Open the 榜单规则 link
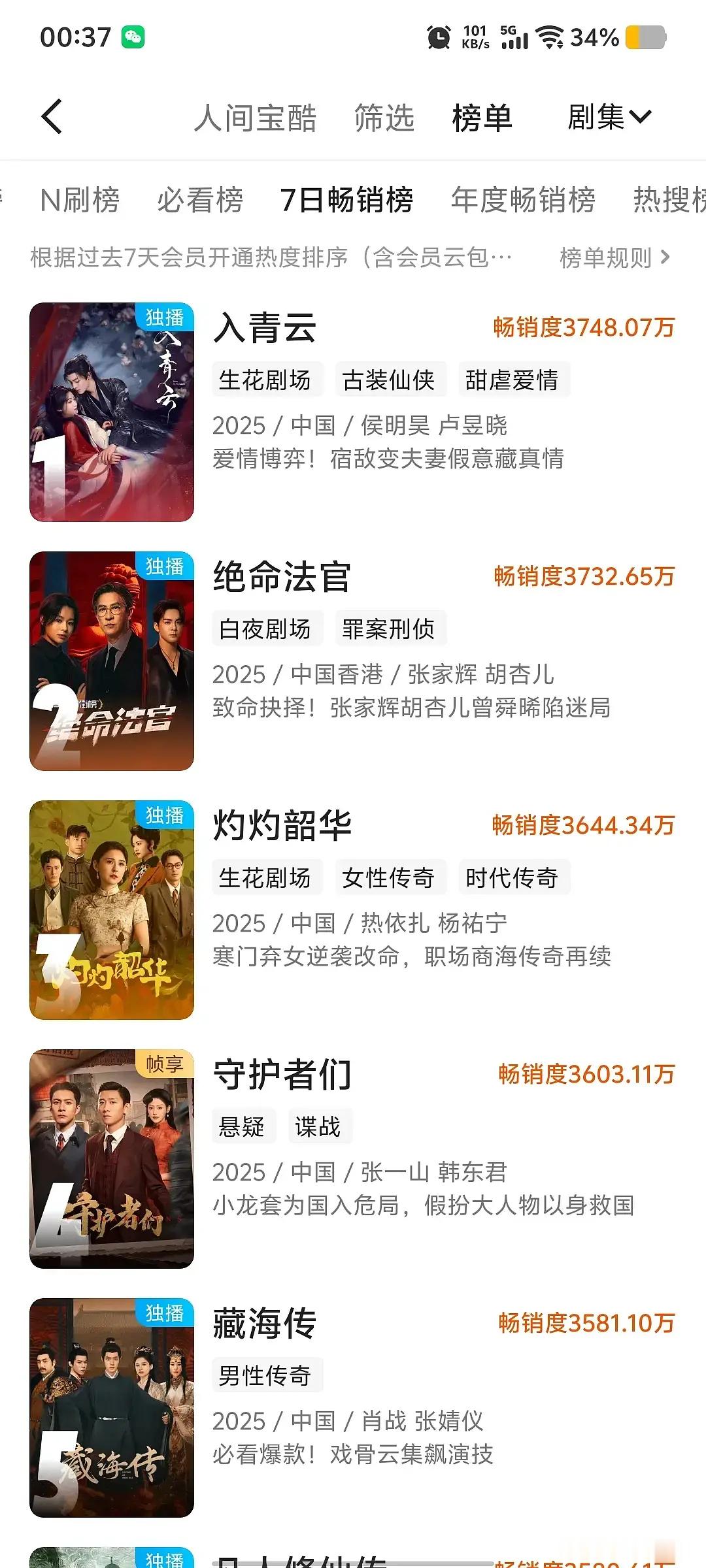Viewport: 706px width, 1568px height. coord(614,258)
